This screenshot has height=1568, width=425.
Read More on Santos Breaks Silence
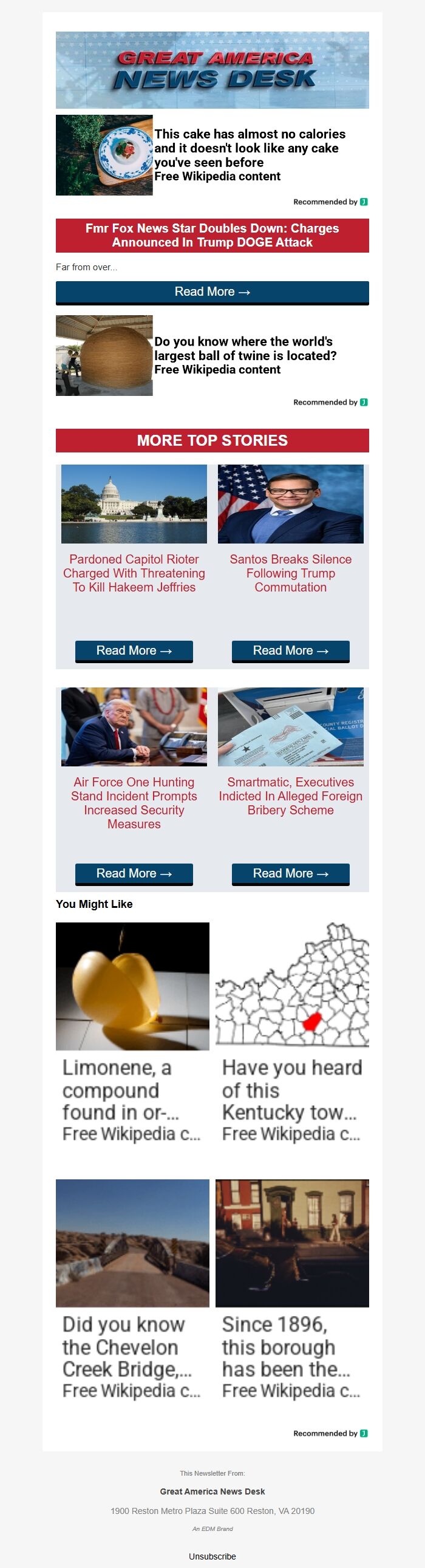290,650
